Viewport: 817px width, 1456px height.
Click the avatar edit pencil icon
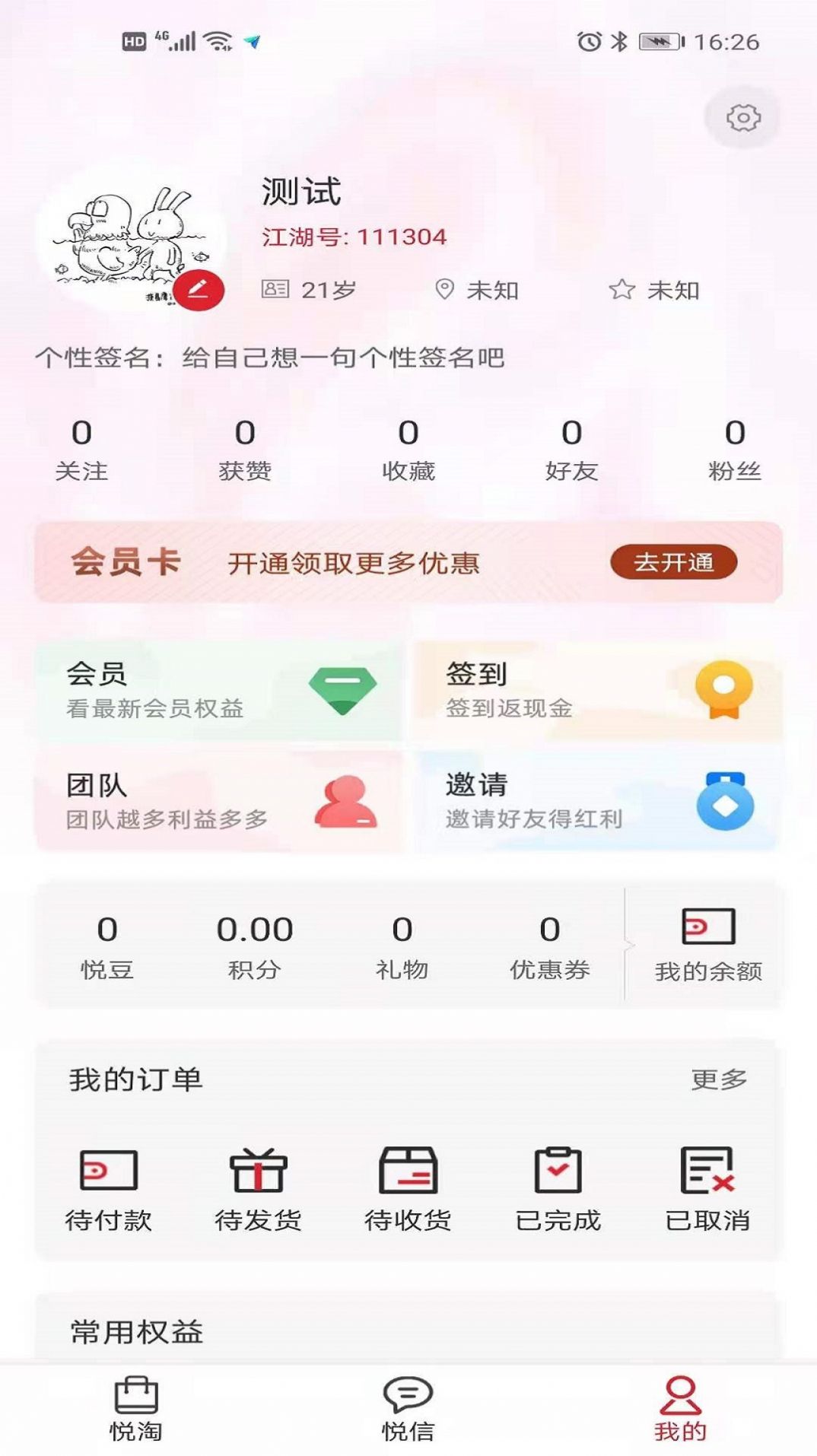[x=199, y=289]
